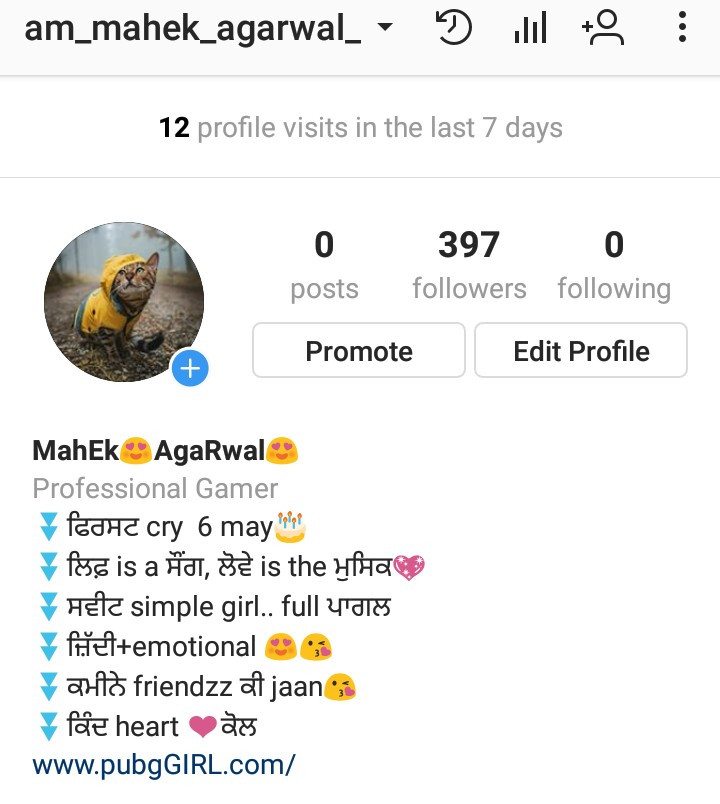This screenshot has height=804, width=720.
Task: Tap Edit Profile
Action: [581, 351]
